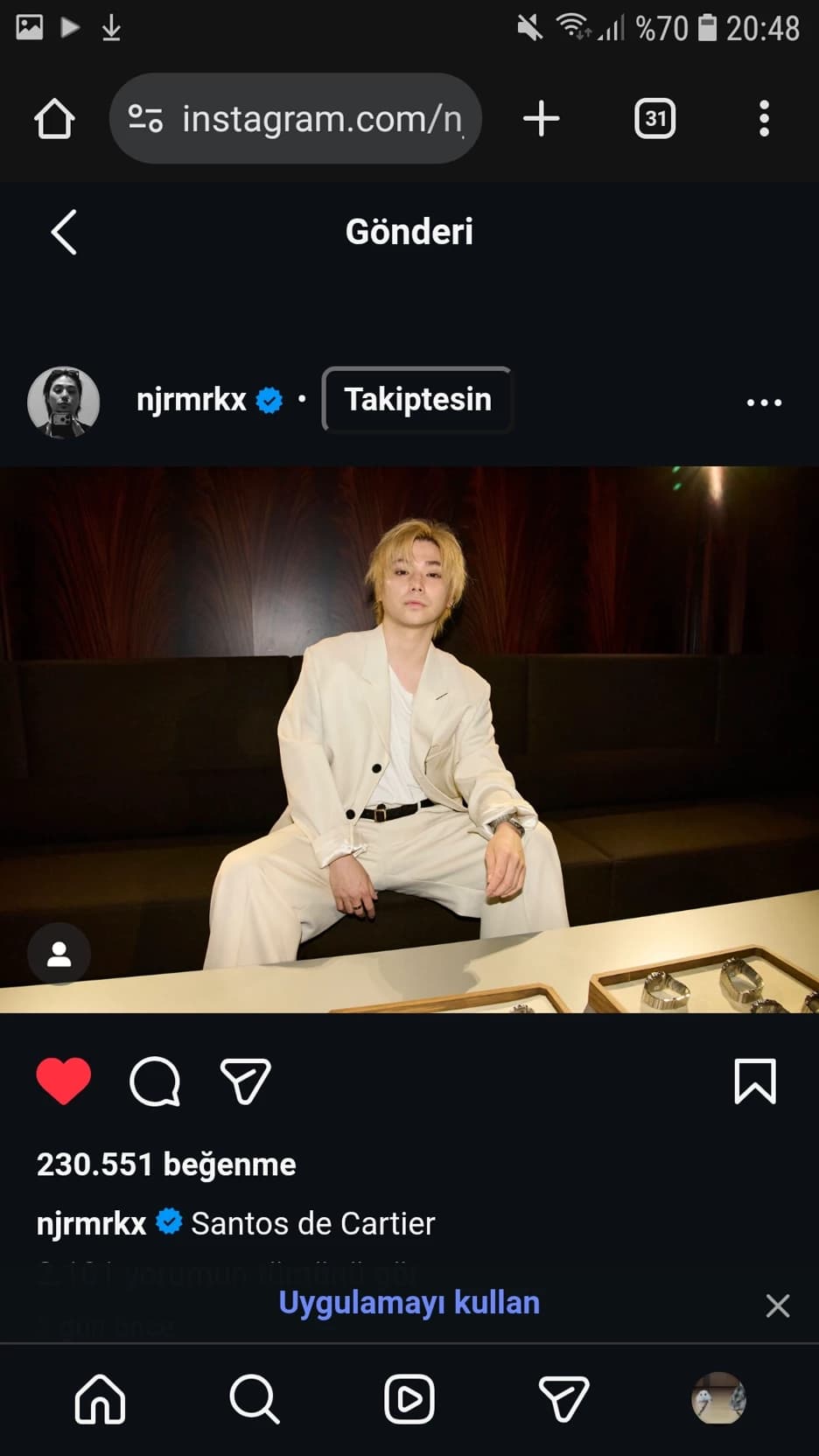
Task: Share the post via paper plane
Action: (245, 1081)
